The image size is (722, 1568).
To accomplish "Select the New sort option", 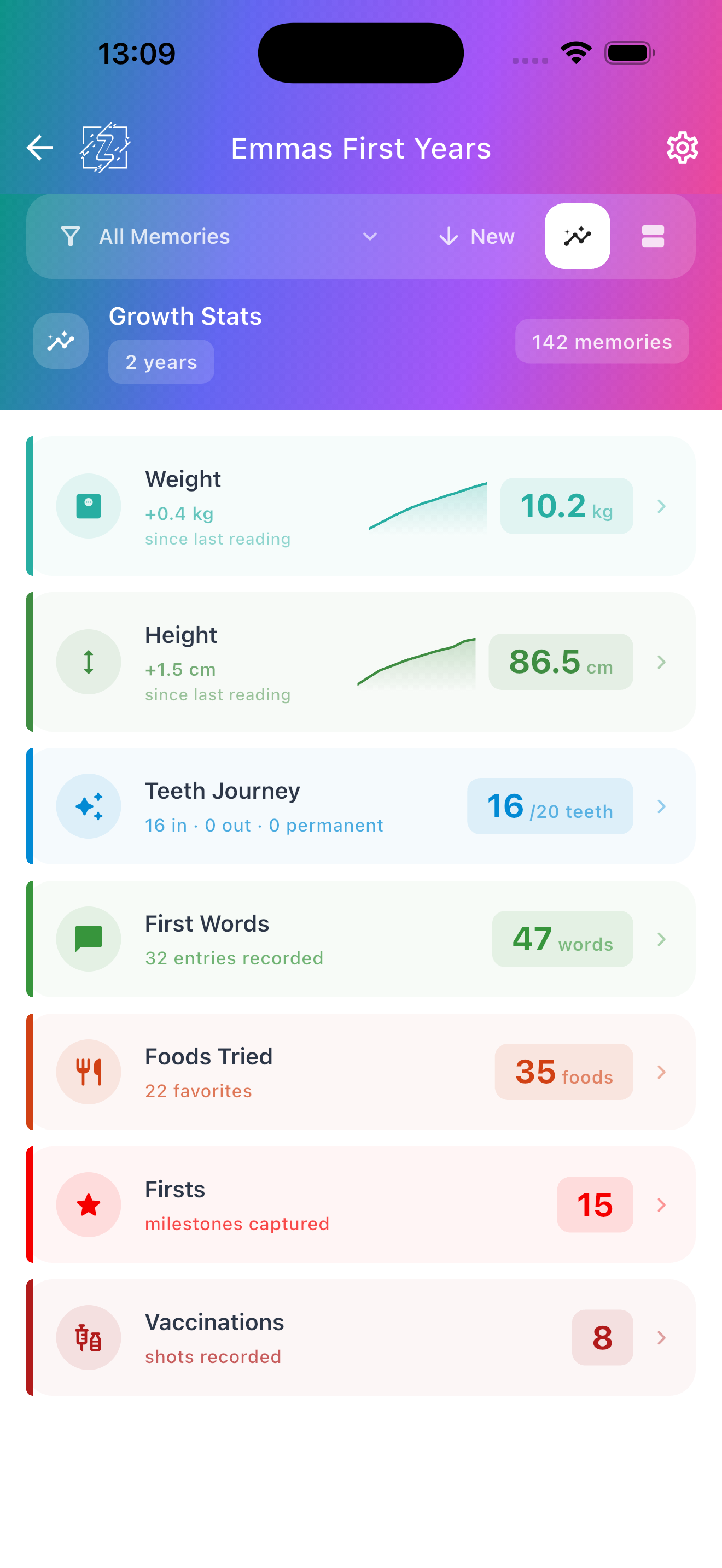I will coord(475,236).
